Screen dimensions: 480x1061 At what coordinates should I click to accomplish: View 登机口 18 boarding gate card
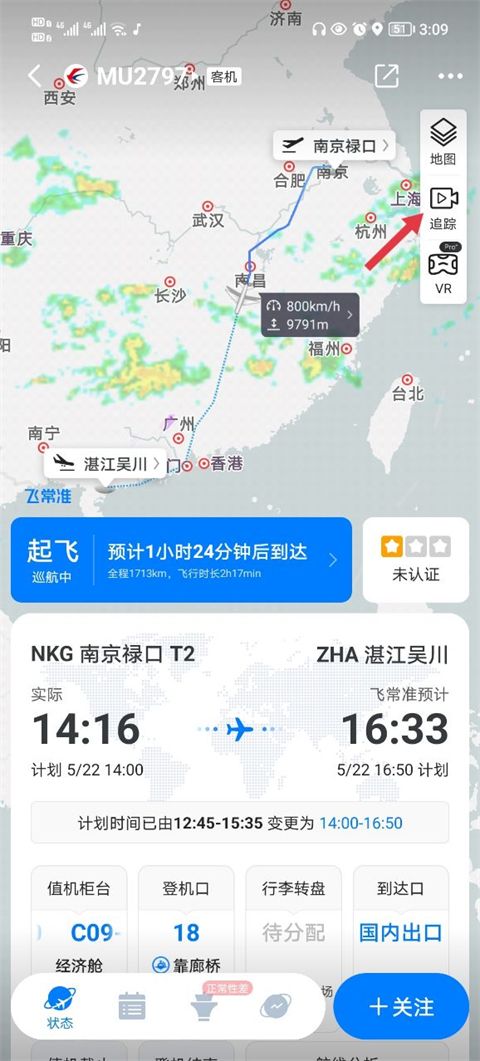[x=186, y=921]
